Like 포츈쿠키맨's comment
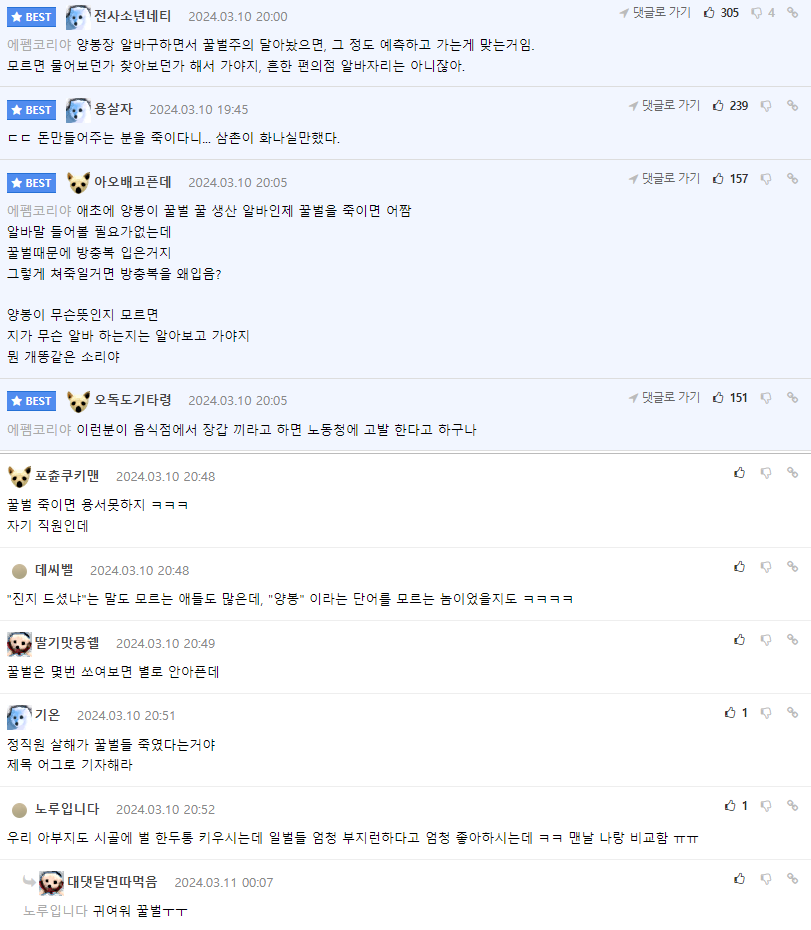This screenshot has width=811, height=930. 740,472
